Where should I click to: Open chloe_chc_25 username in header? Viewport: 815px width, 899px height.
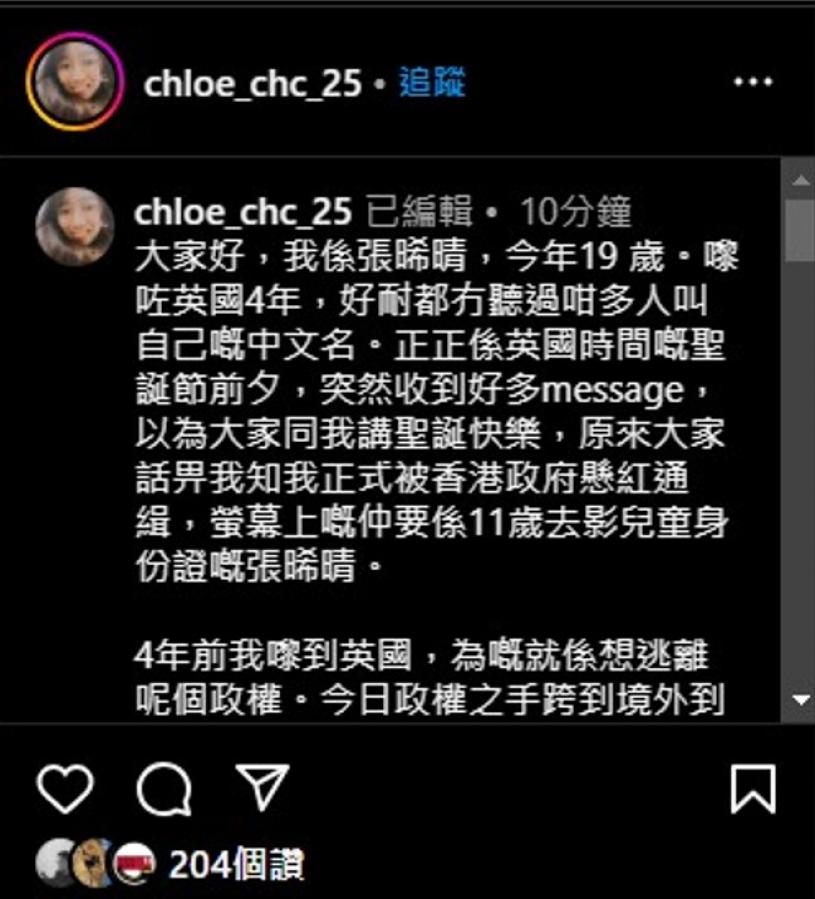[x=252, y=84]
